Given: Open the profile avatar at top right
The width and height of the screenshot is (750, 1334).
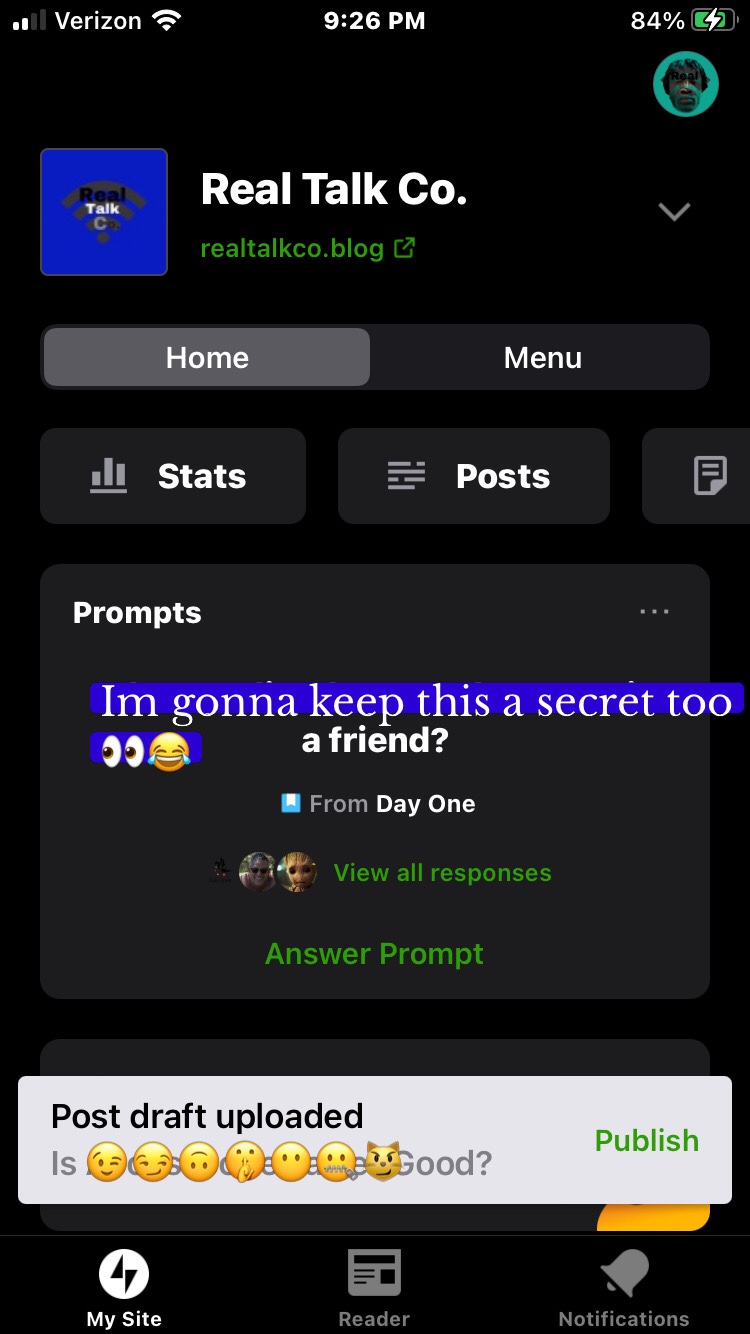Looking at the screenshot, I should 685,84.
